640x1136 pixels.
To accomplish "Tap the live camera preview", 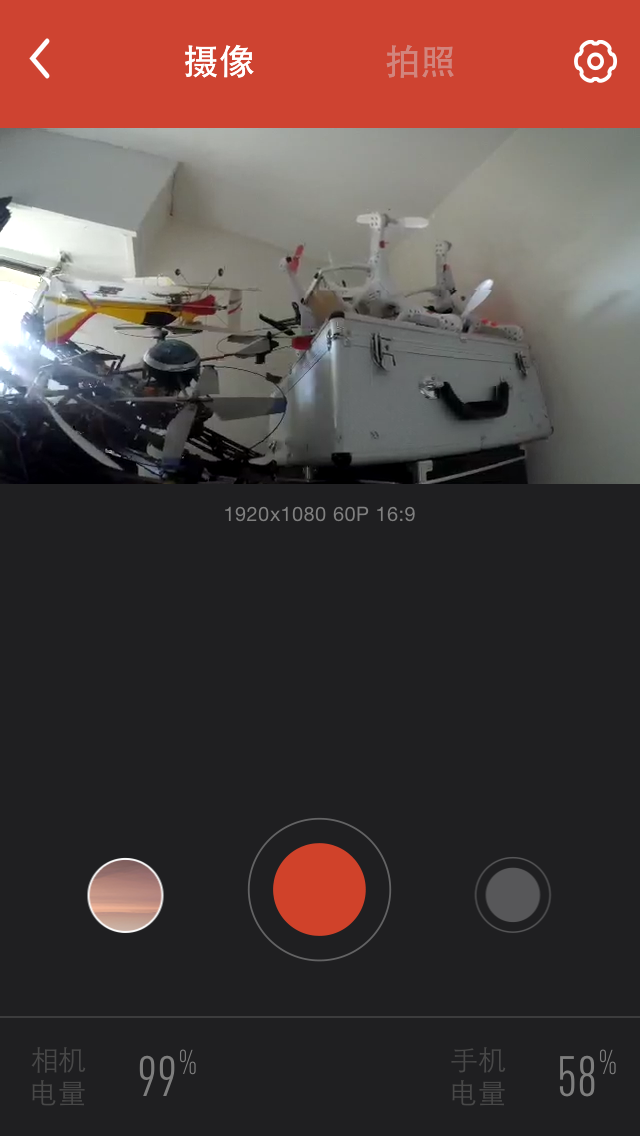I will [x=320, y=306].
